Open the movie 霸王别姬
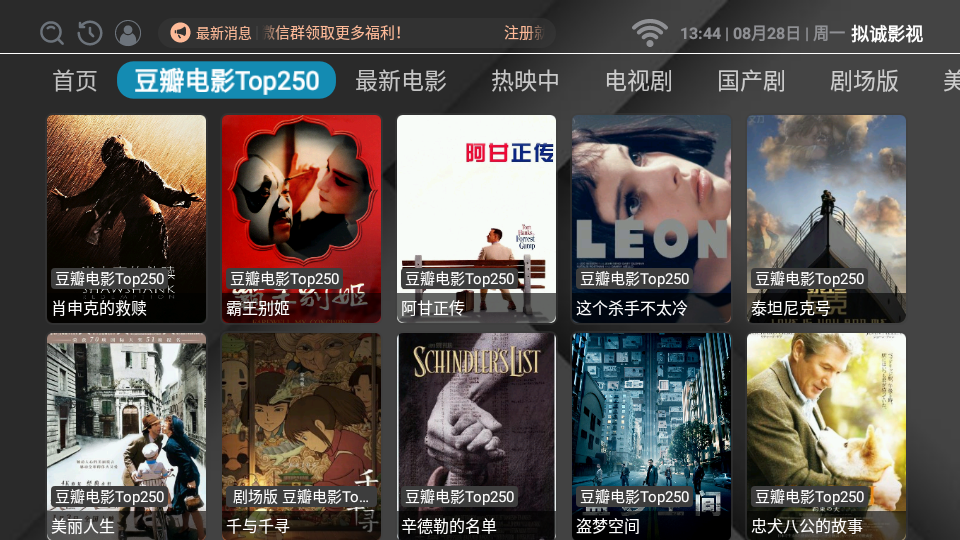960x540 pixels. [x=301, y=218]
